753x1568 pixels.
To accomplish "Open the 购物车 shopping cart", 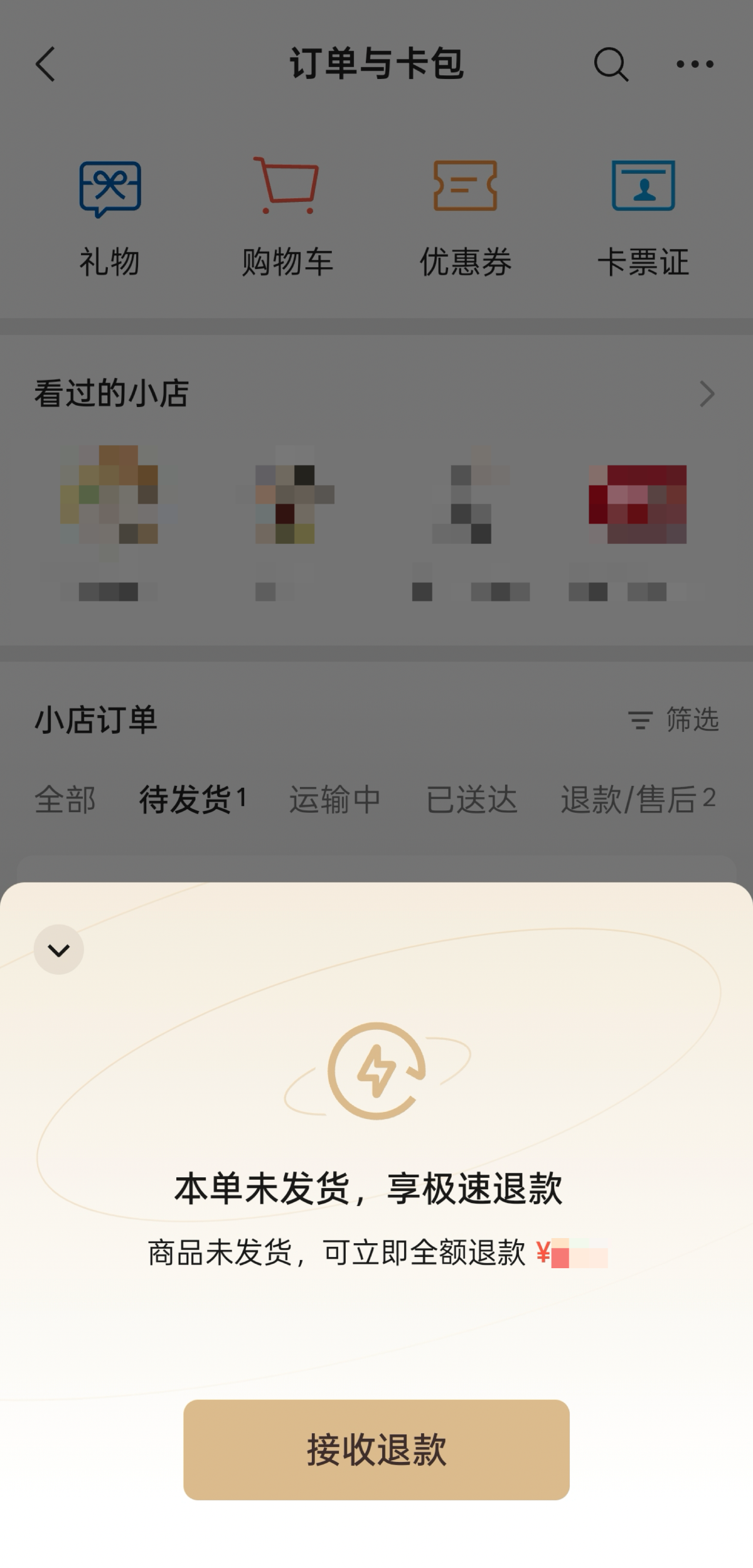I will [x=289, y=213].
